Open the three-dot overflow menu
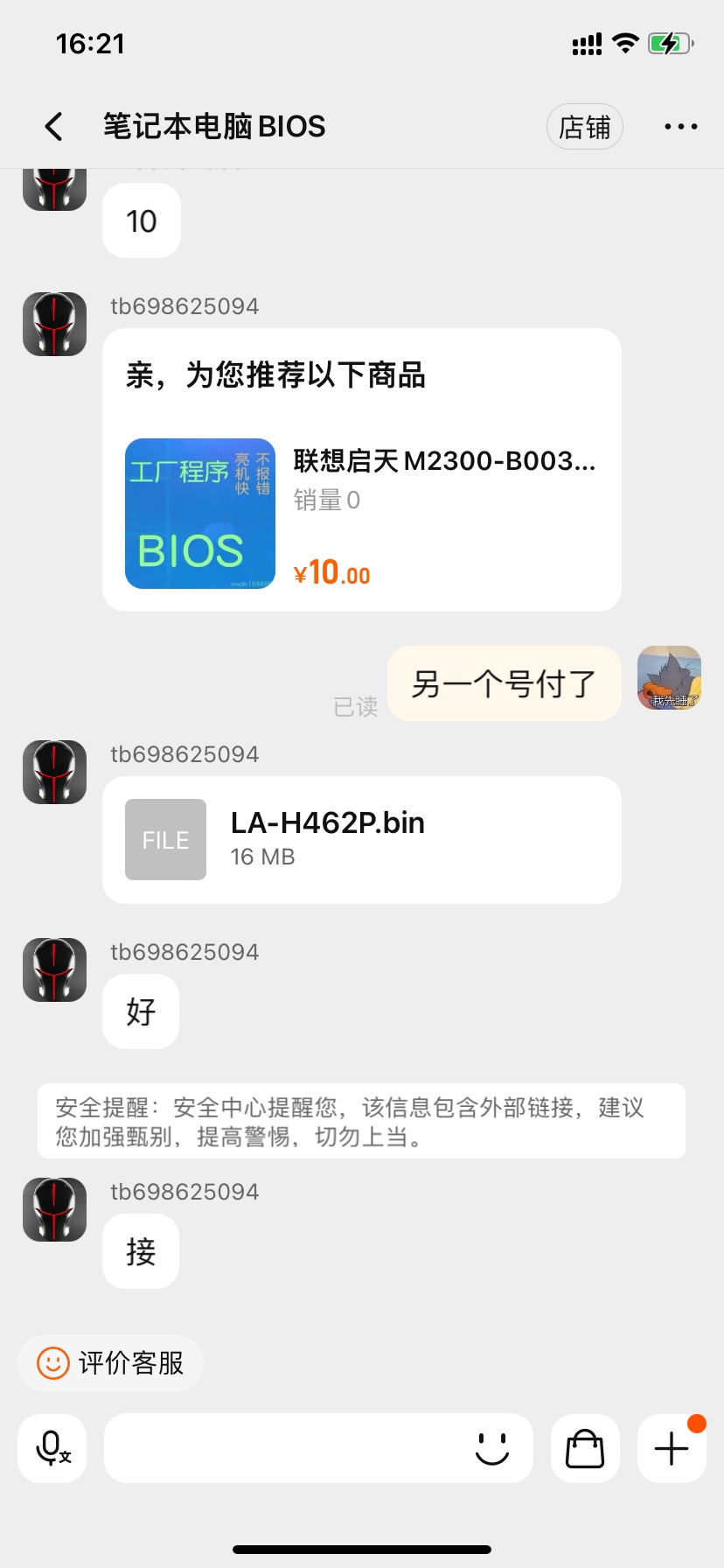This screenshot has height=1568, width=724. pos(680,127)
